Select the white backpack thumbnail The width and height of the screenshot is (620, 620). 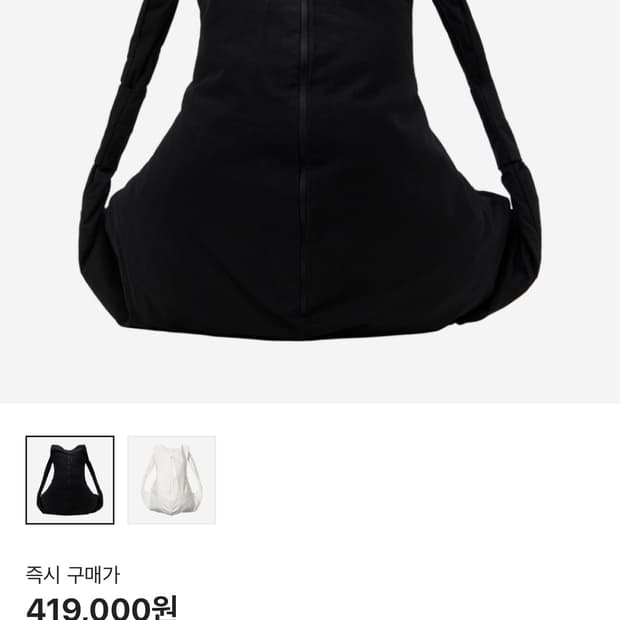pos(171,480)
